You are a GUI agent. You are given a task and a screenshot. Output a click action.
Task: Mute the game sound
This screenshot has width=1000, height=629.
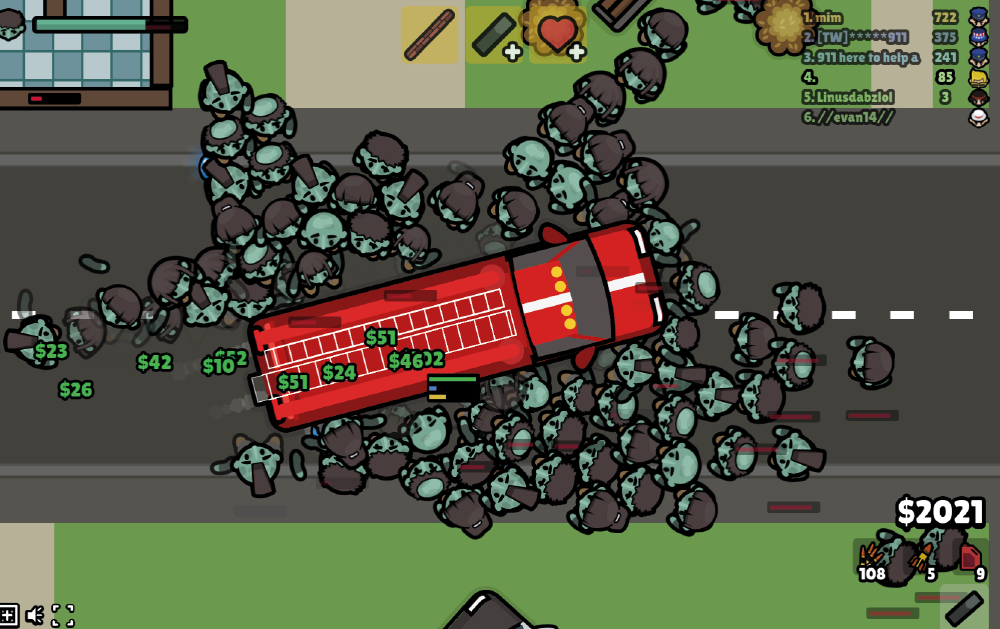point(36,615)
